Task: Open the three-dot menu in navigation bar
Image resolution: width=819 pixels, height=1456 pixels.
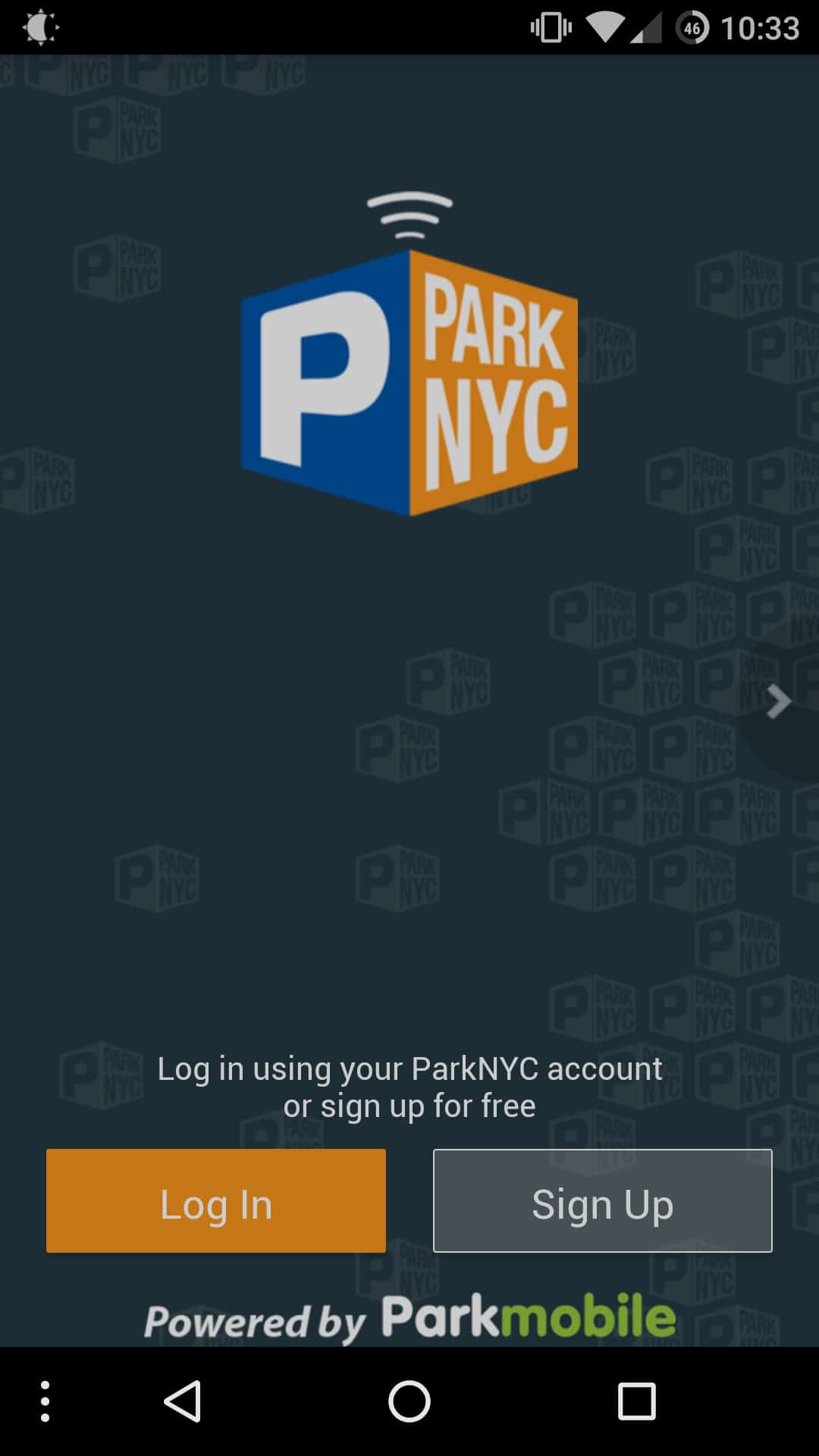Action: point(45,1401)
